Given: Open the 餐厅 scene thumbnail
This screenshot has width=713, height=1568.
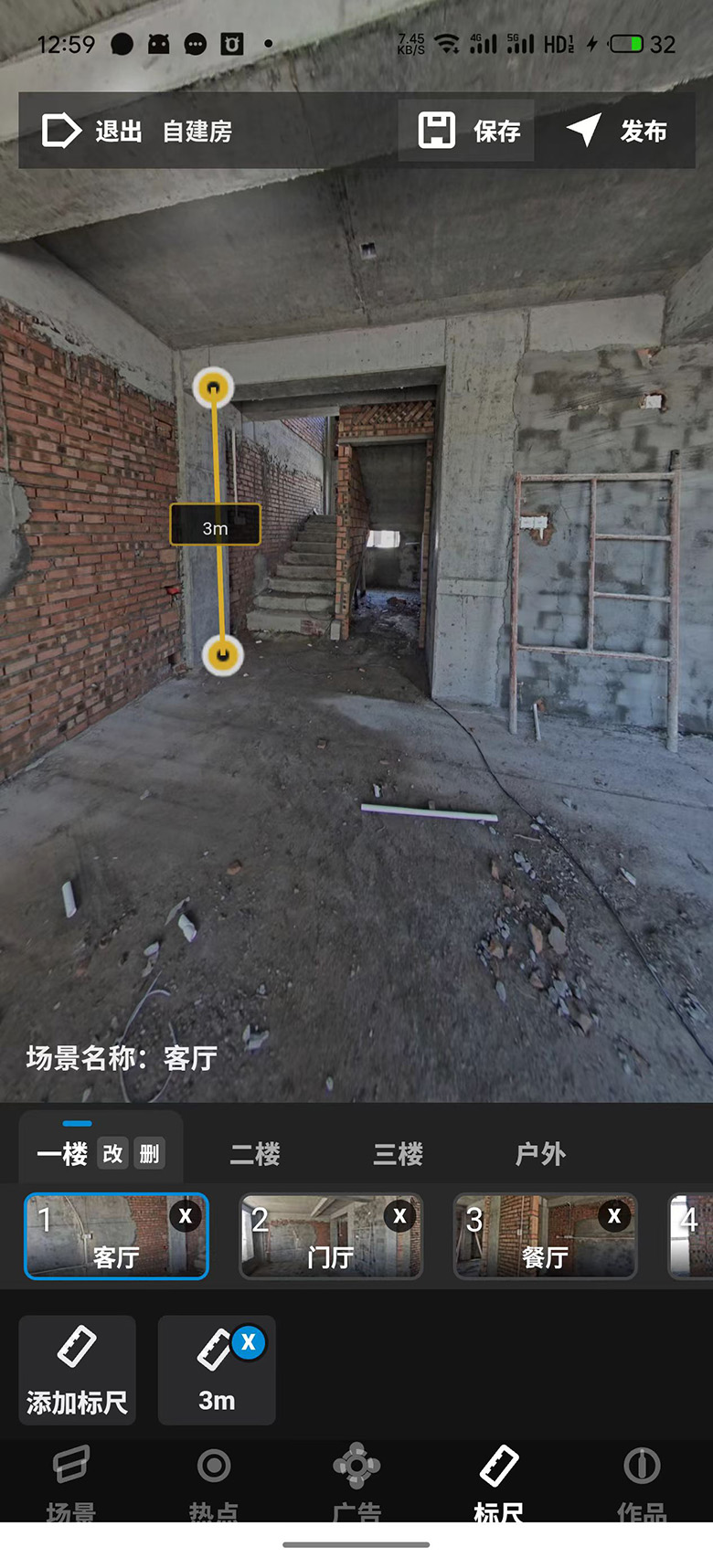Looking at the screenshot, I should (x=546, y=1236).
